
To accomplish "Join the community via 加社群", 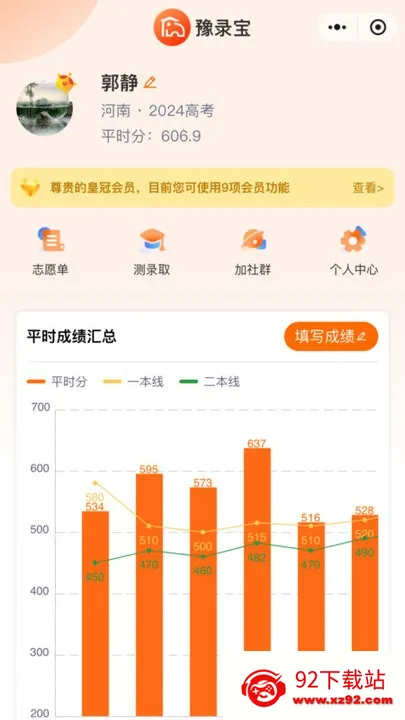I will [253, 252].
